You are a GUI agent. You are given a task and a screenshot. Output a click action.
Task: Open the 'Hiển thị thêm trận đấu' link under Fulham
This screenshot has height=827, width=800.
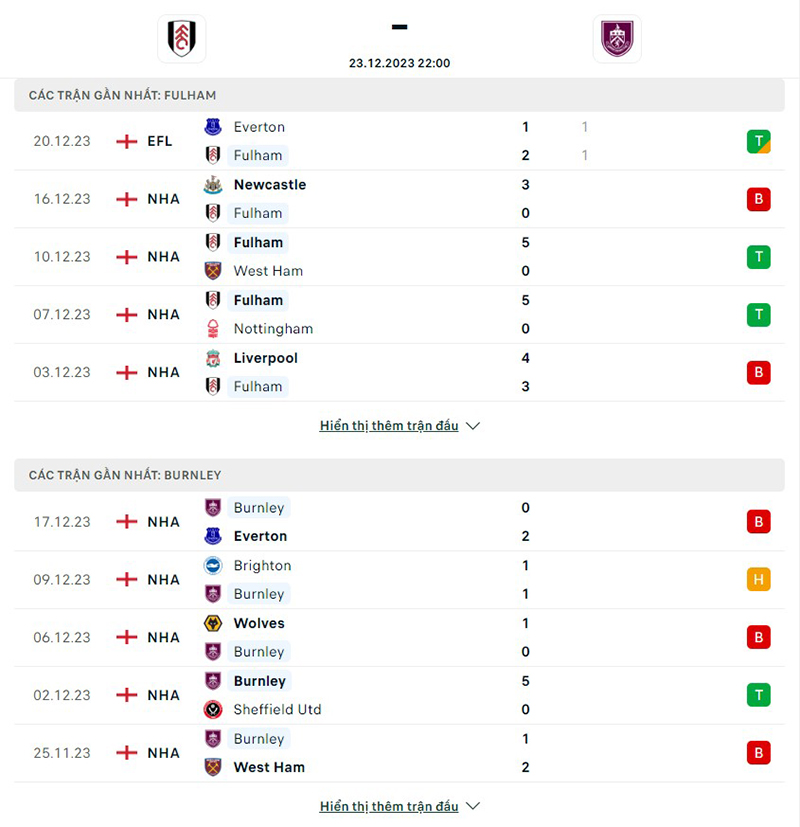[390, 425]
